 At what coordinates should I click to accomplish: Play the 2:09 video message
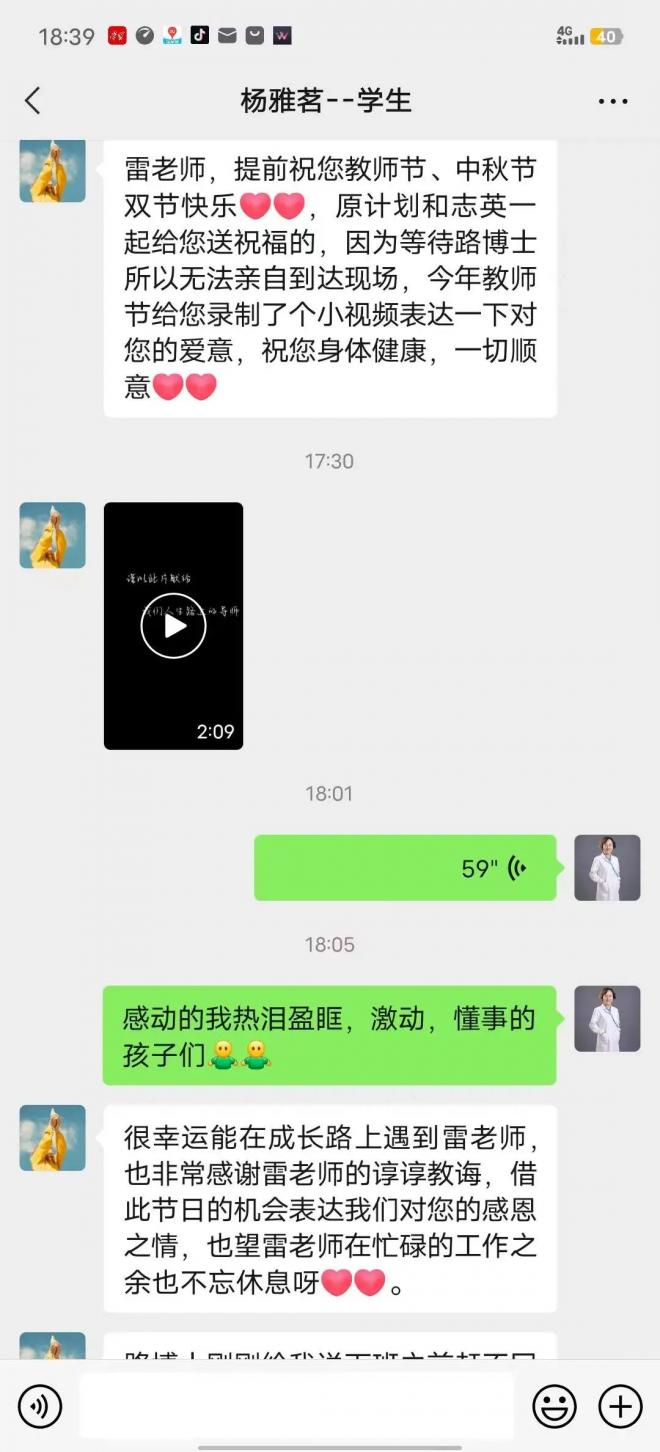tap(173, 626)
